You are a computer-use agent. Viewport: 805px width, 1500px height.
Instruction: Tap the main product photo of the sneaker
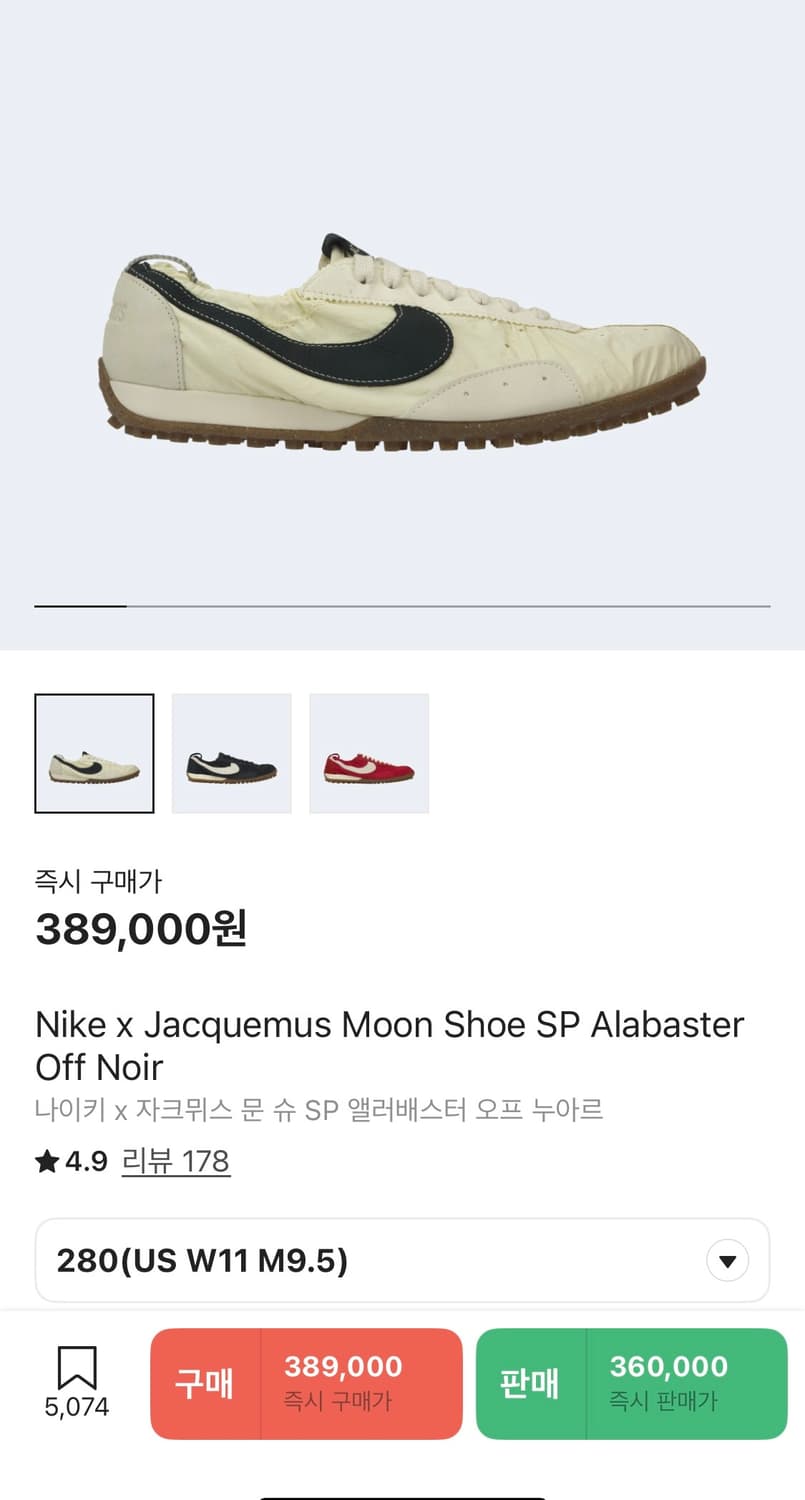[x=400, y=340]
